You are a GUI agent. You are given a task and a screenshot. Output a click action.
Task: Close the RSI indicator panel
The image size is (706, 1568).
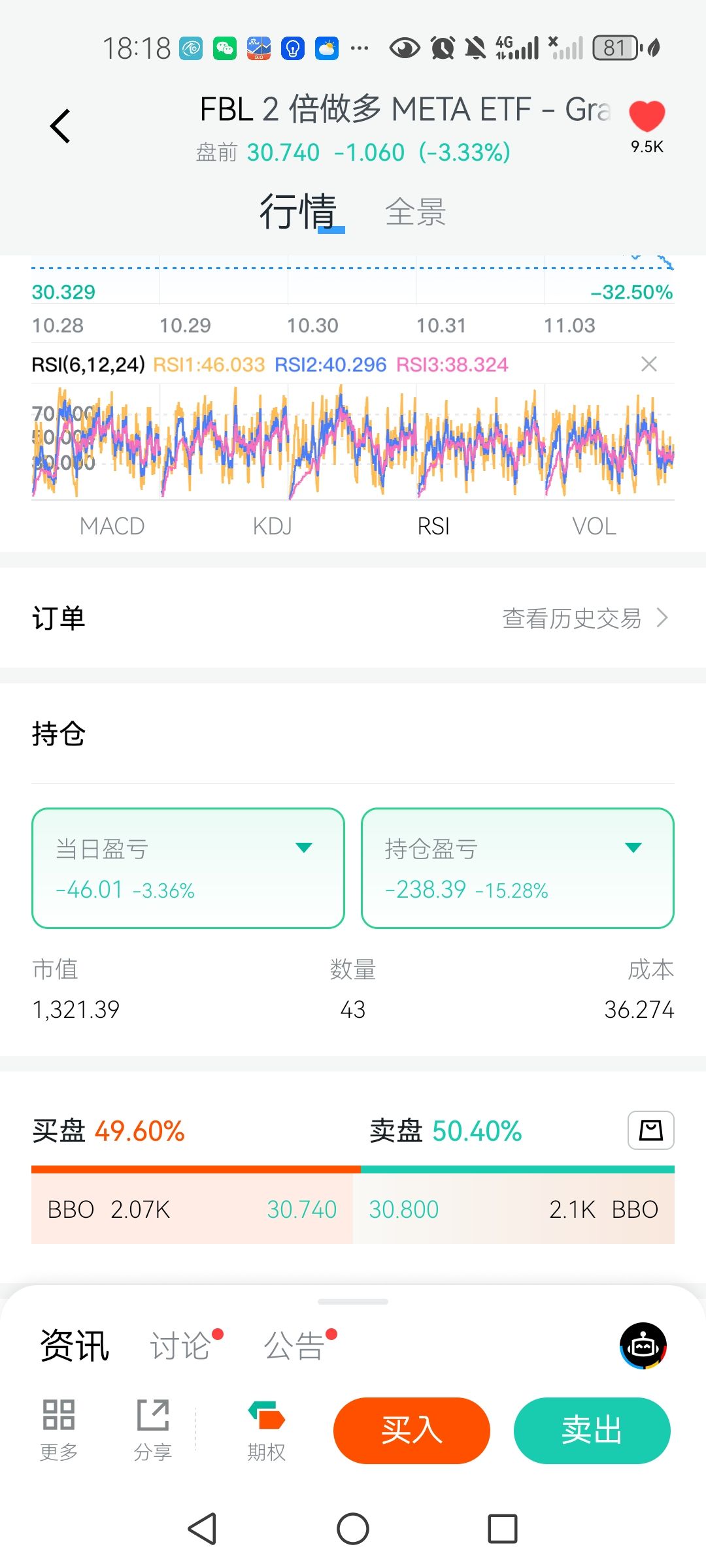[x=648, y=364]
